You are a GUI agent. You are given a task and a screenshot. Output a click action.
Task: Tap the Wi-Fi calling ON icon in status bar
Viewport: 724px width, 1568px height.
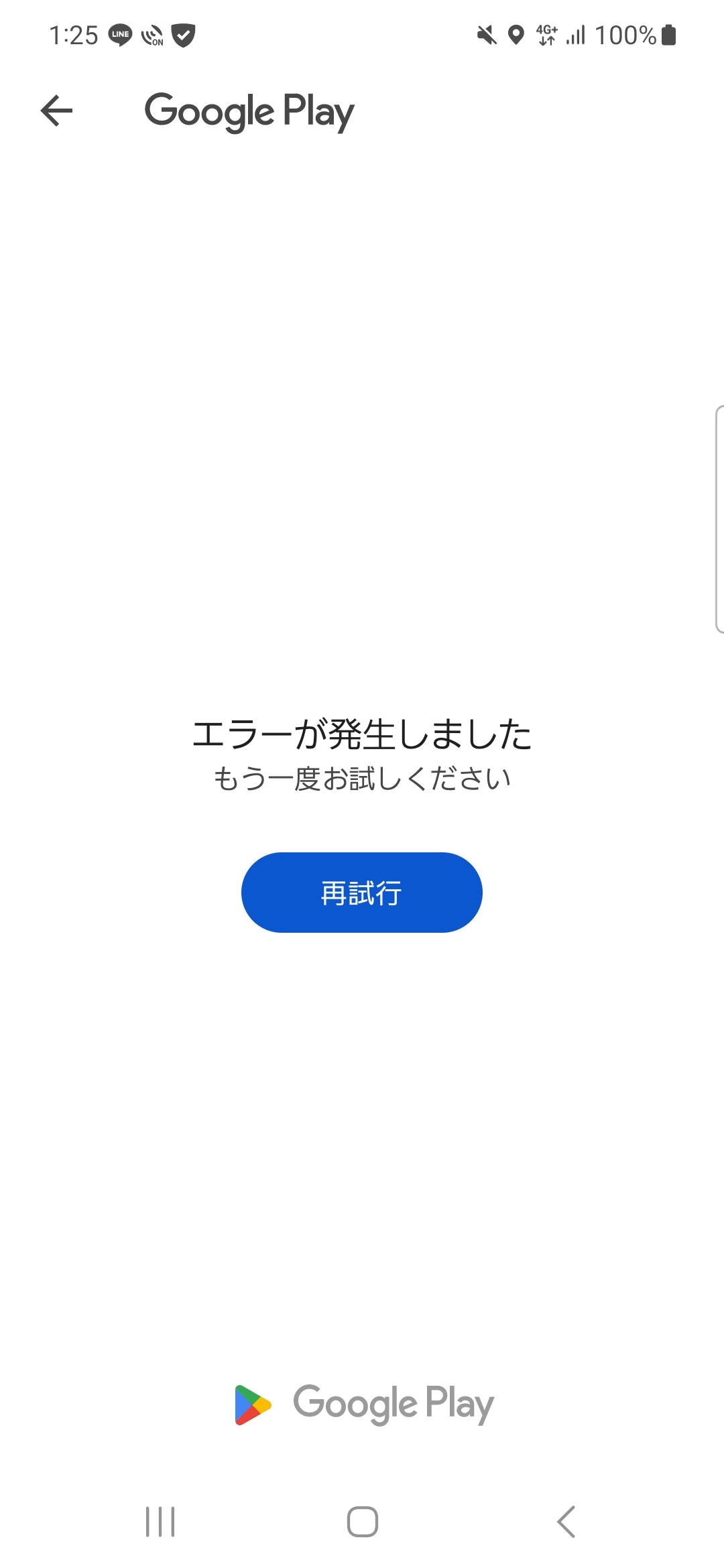[x=153, y=37]
